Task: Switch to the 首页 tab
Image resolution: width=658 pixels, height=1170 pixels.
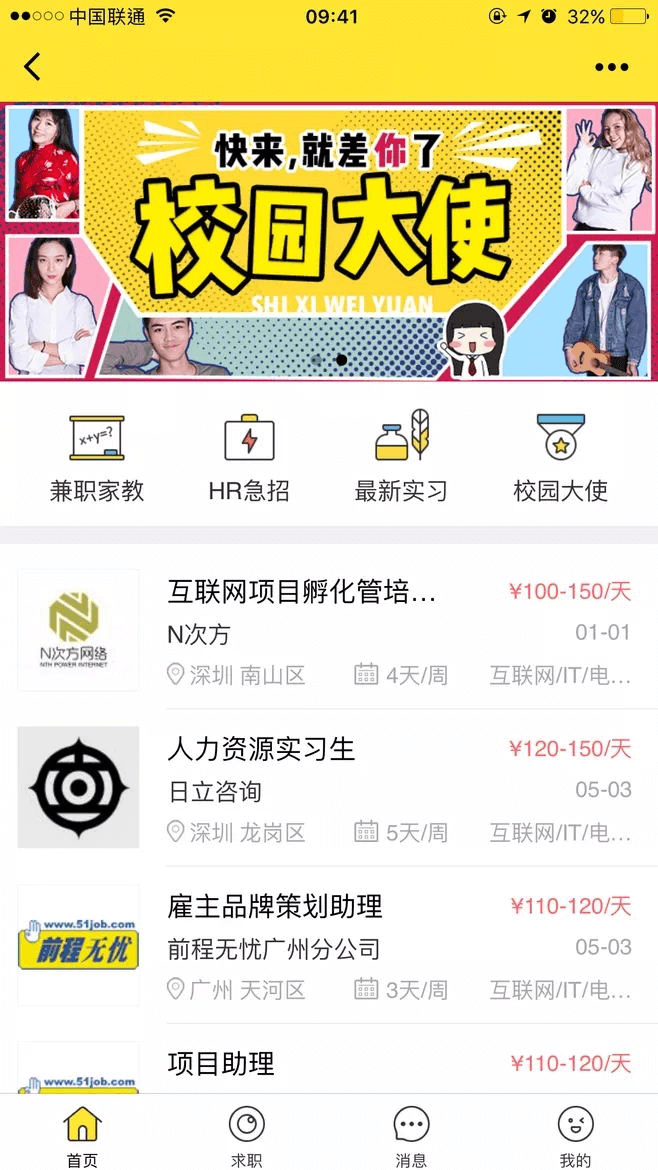Action: tap(82, 1135)
